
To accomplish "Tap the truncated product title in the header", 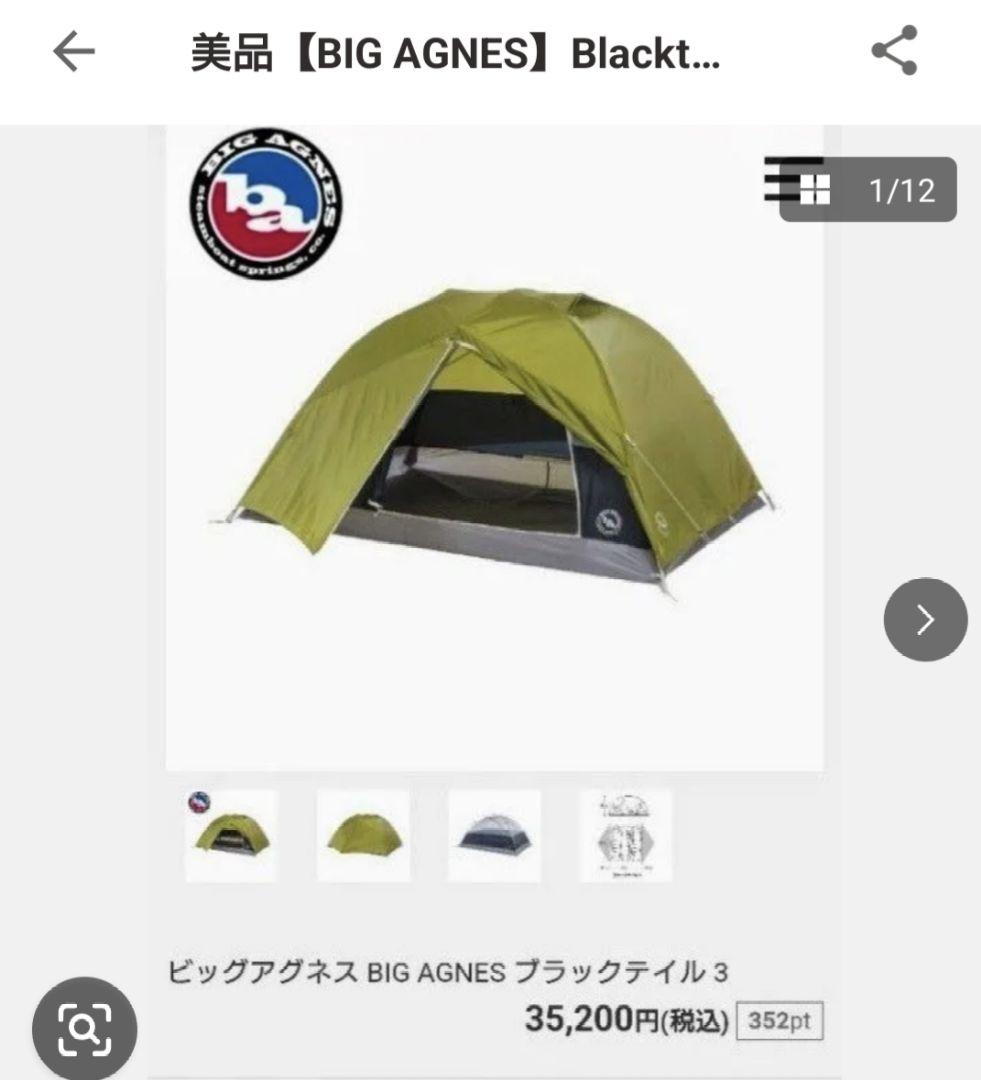I will (x=455, y=55).
